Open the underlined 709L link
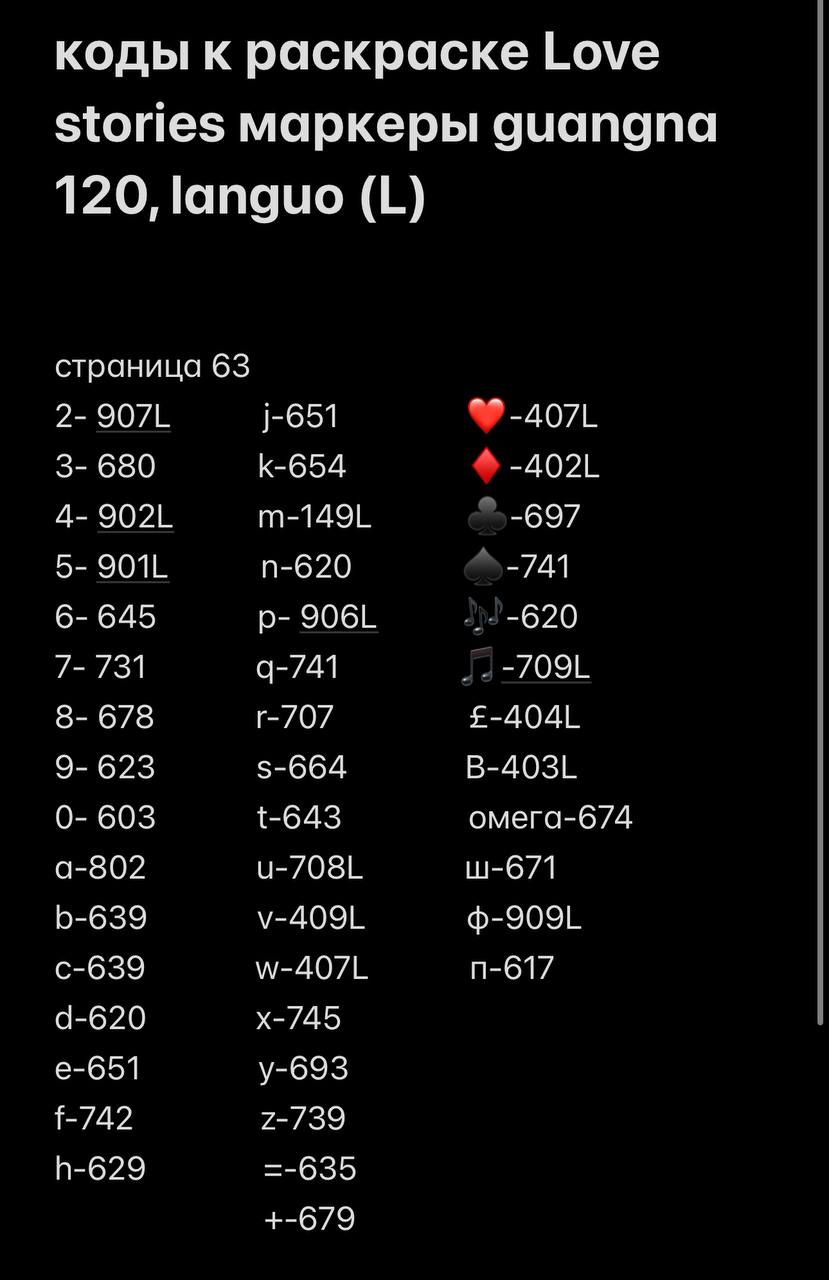This screenshot has width=829, height=1280. click(x=546, y=667)
